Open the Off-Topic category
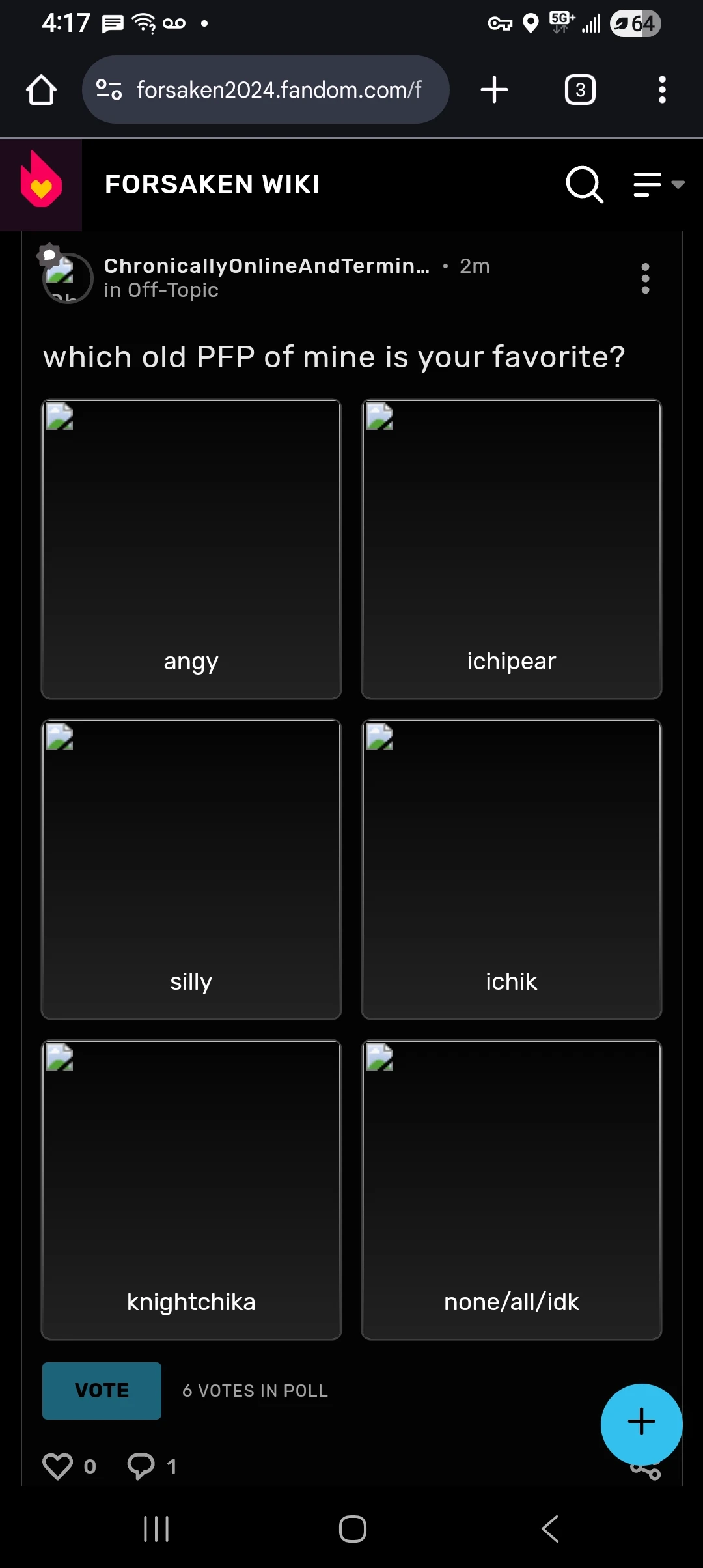This screenshot has width=703, height=1568. click(x=172, y=290)
